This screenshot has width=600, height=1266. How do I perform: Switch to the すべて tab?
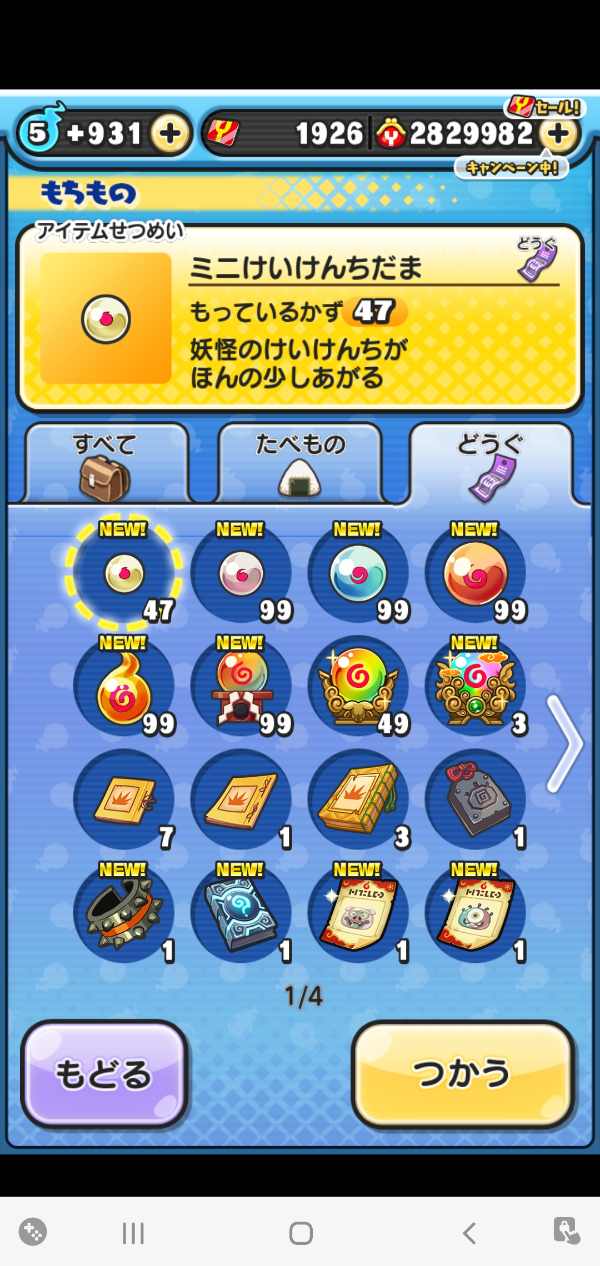coord(105,464)
